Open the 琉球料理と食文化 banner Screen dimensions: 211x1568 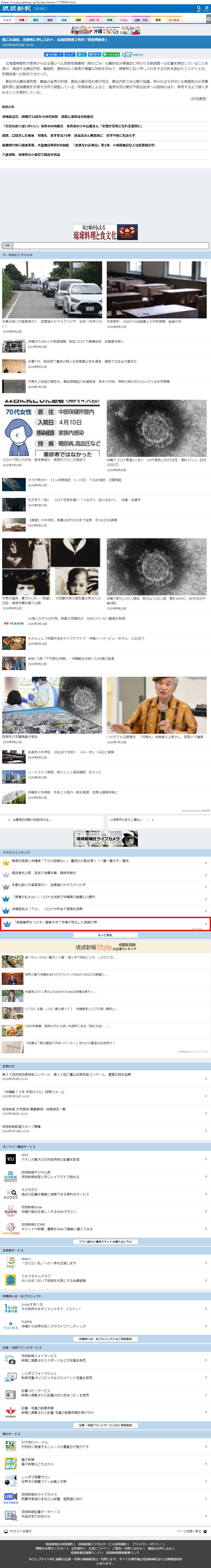[x=105, y=232]
